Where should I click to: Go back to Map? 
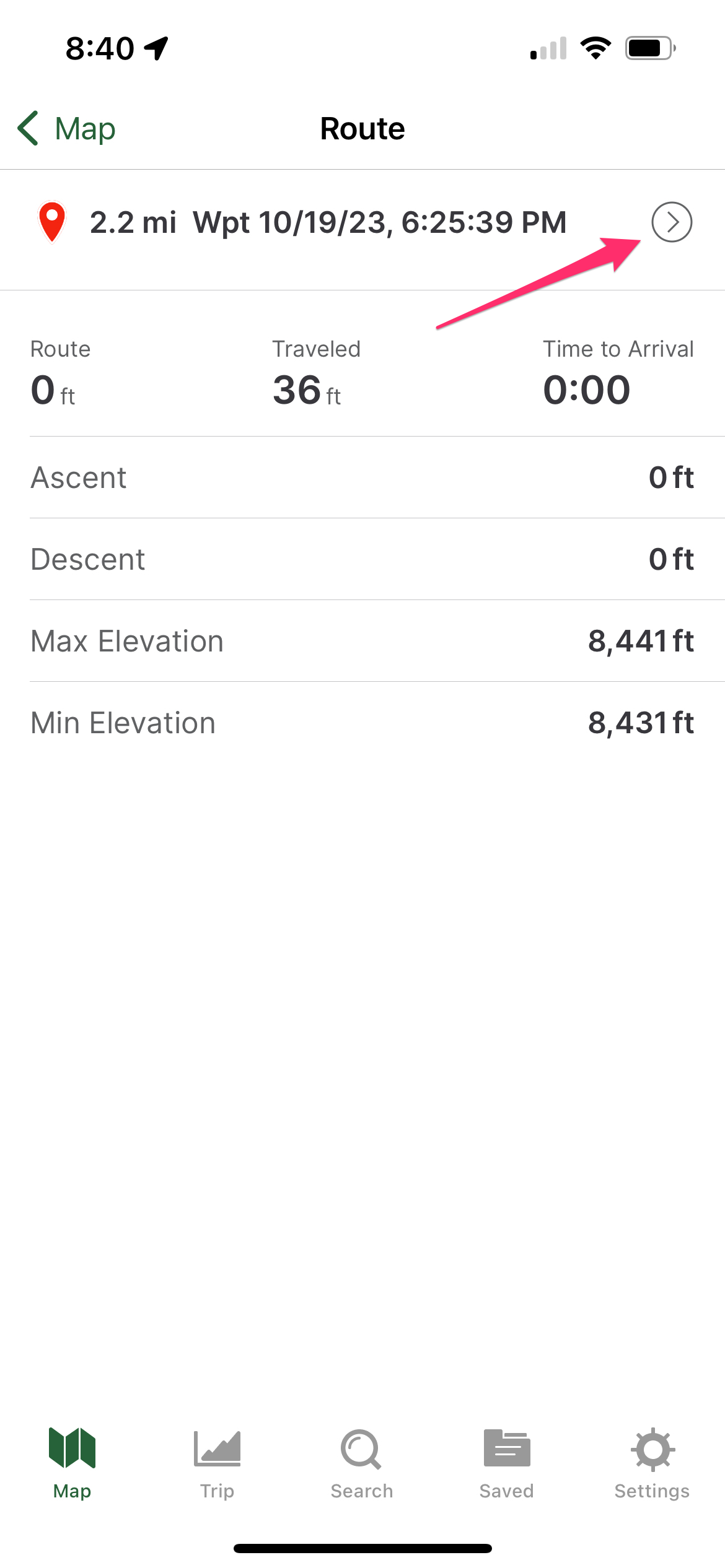click(x=67, y=129)
